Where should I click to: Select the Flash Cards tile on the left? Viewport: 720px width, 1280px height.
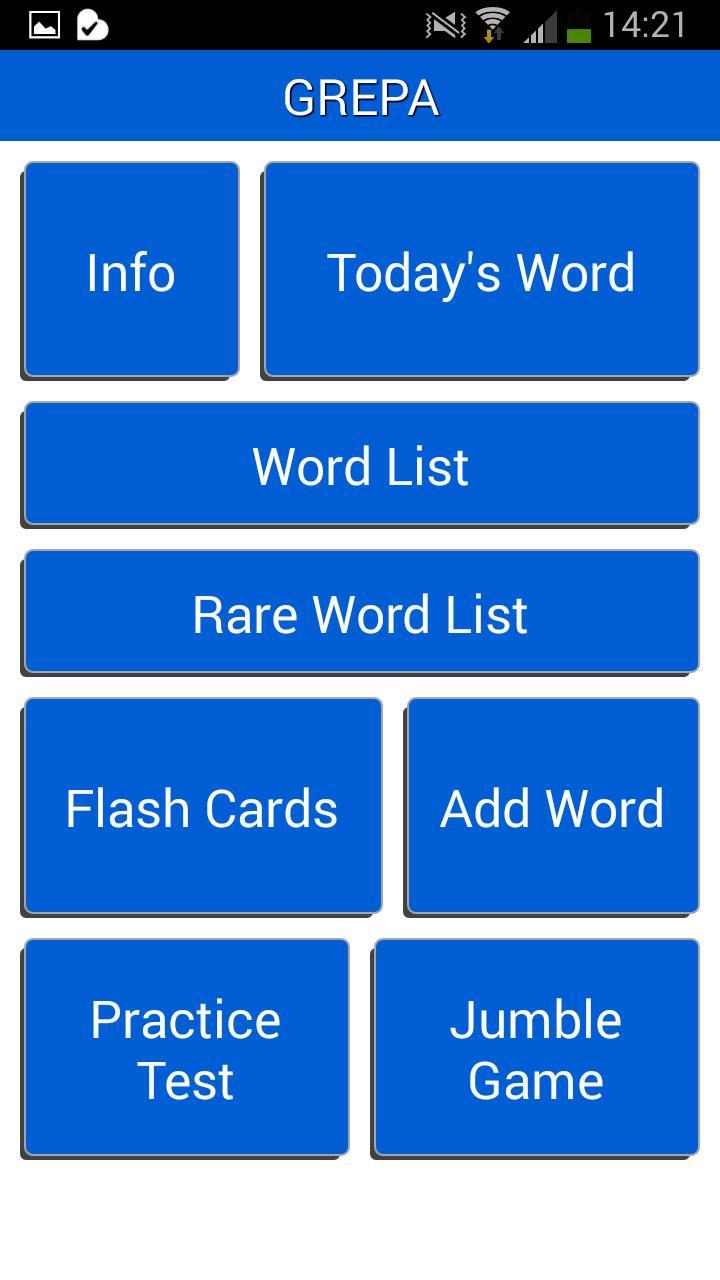202,807
